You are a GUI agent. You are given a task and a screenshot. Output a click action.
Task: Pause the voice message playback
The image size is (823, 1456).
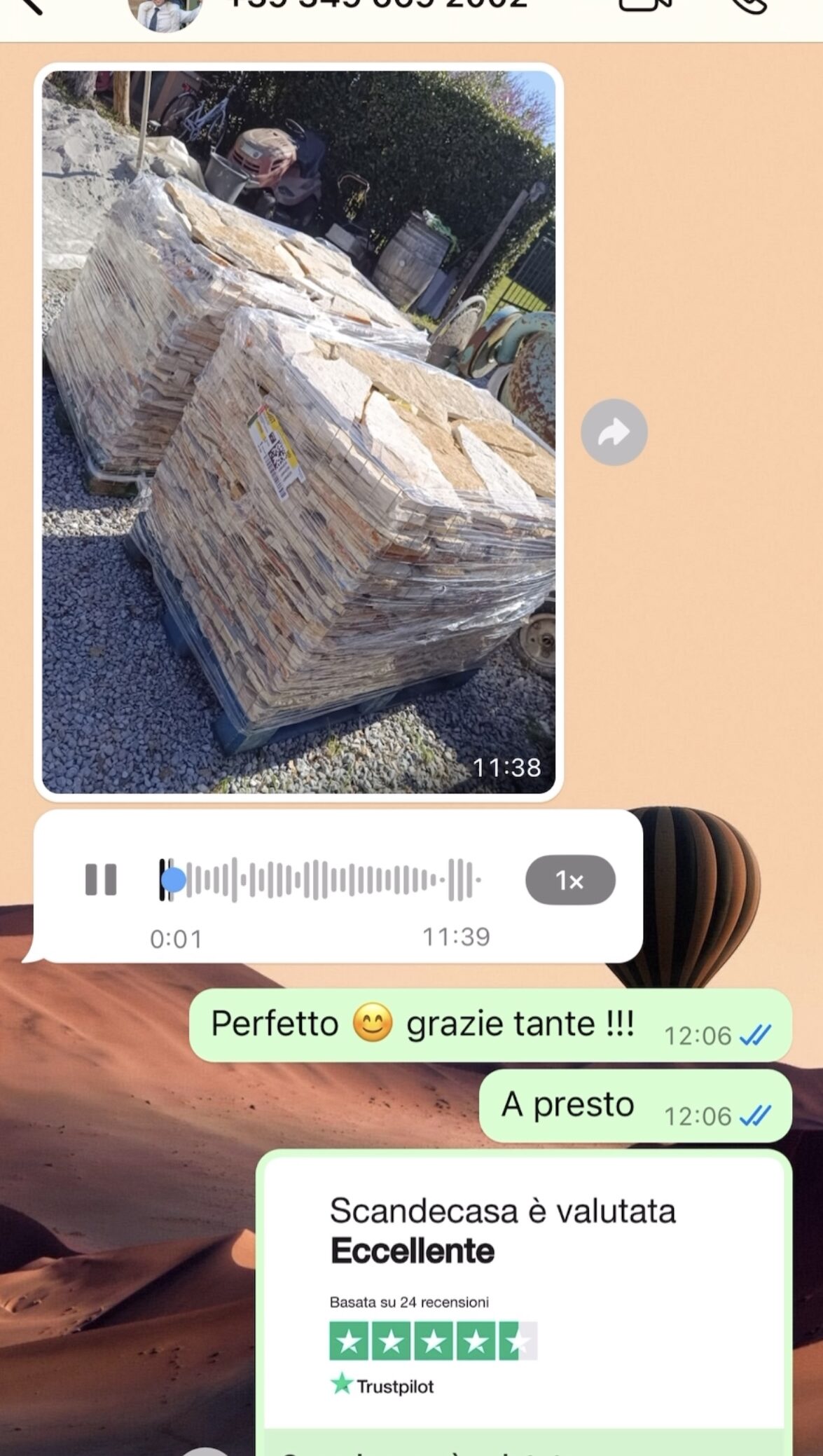point(101,879)
